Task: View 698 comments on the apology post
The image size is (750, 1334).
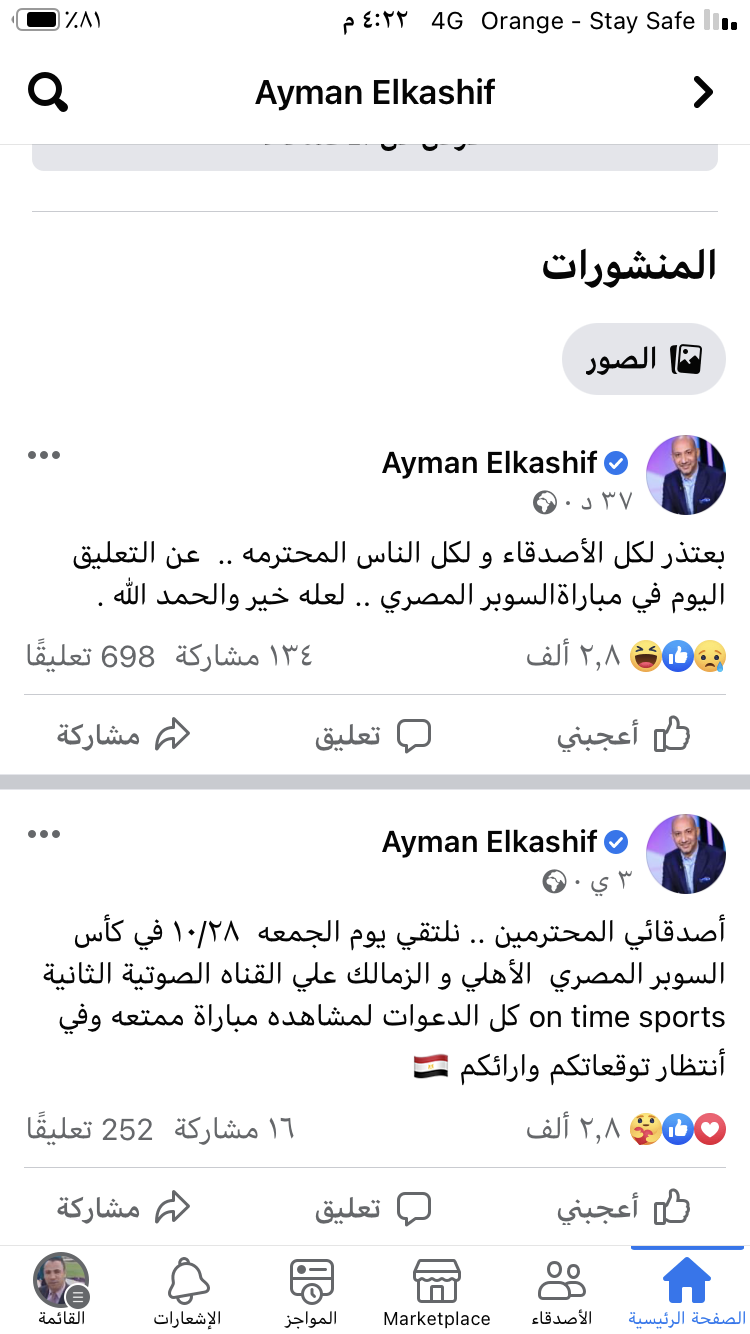Action: [x=91, y=656]
